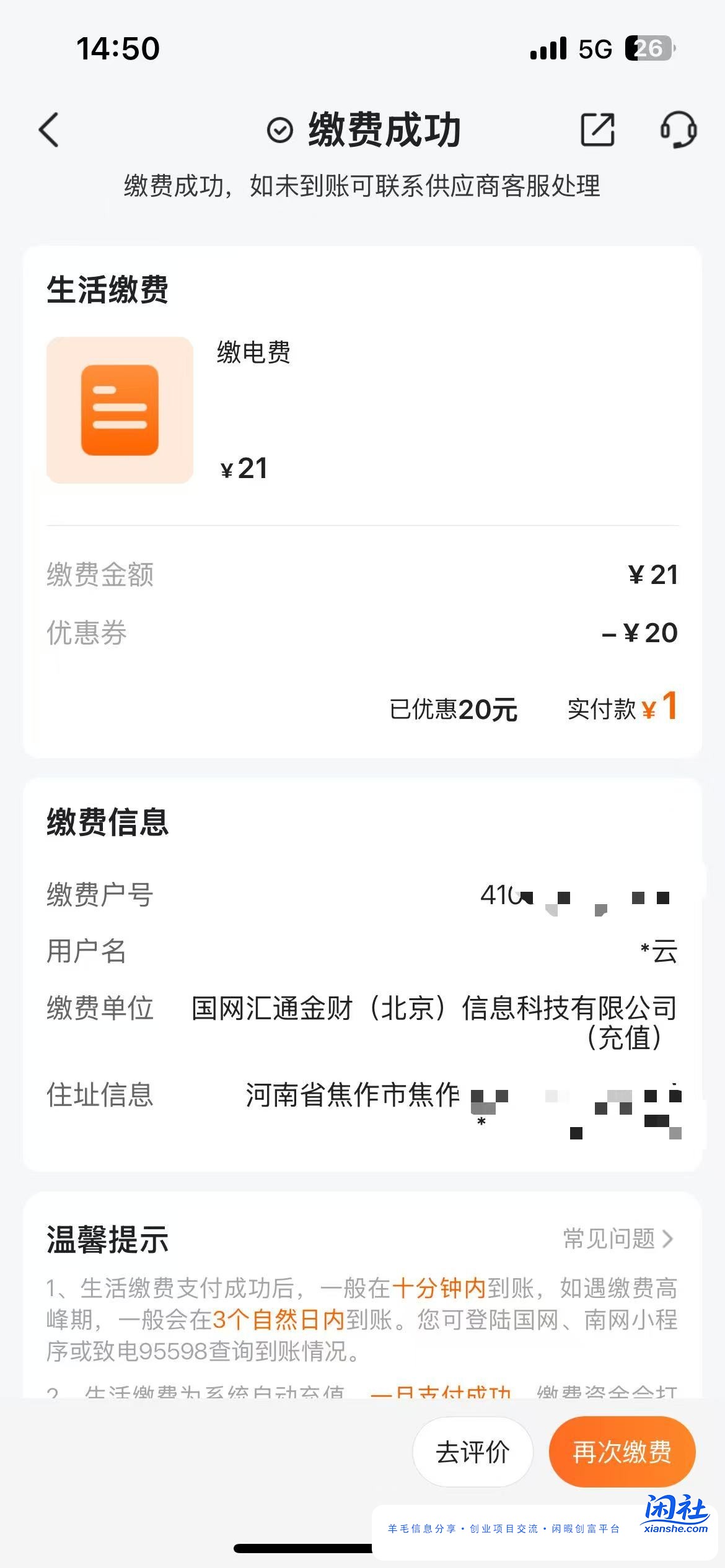Share this payment receipt
The height and width of the screenshot is (1568, 725).
[x=597, y=130]
